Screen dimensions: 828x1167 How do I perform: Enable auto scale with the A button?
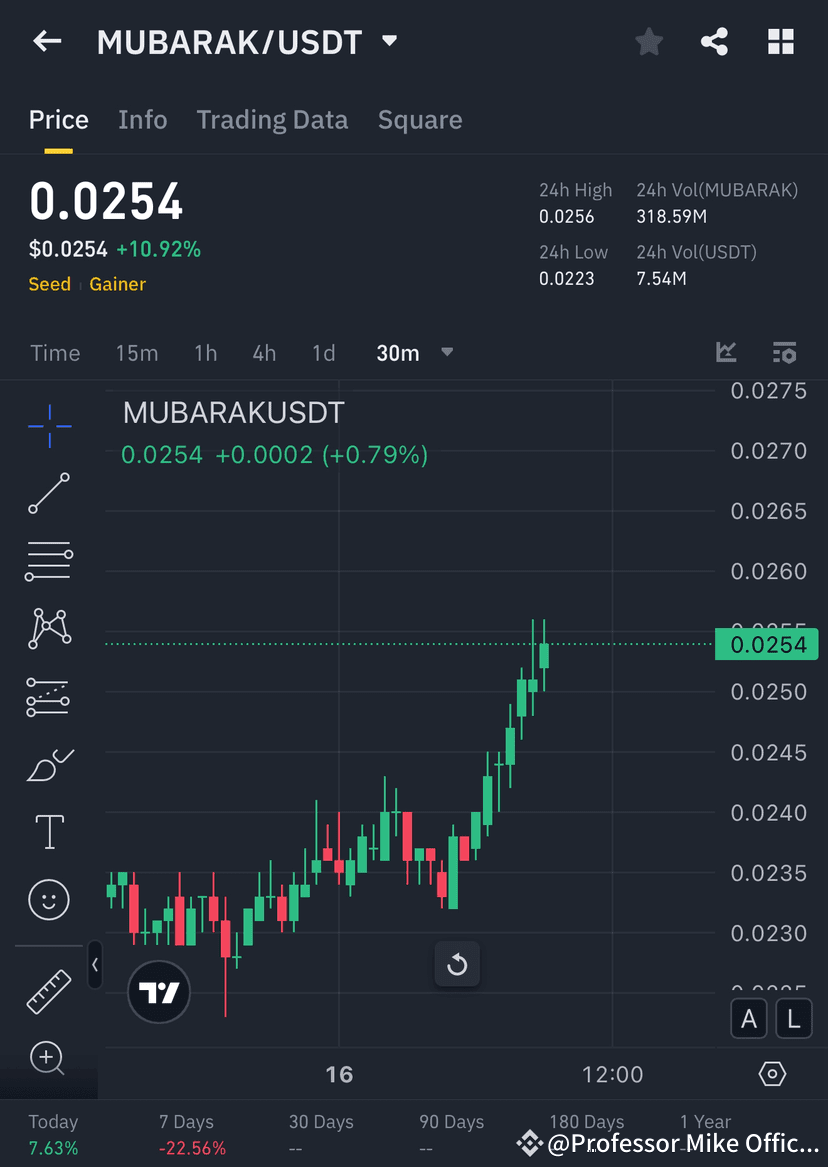749,1018
